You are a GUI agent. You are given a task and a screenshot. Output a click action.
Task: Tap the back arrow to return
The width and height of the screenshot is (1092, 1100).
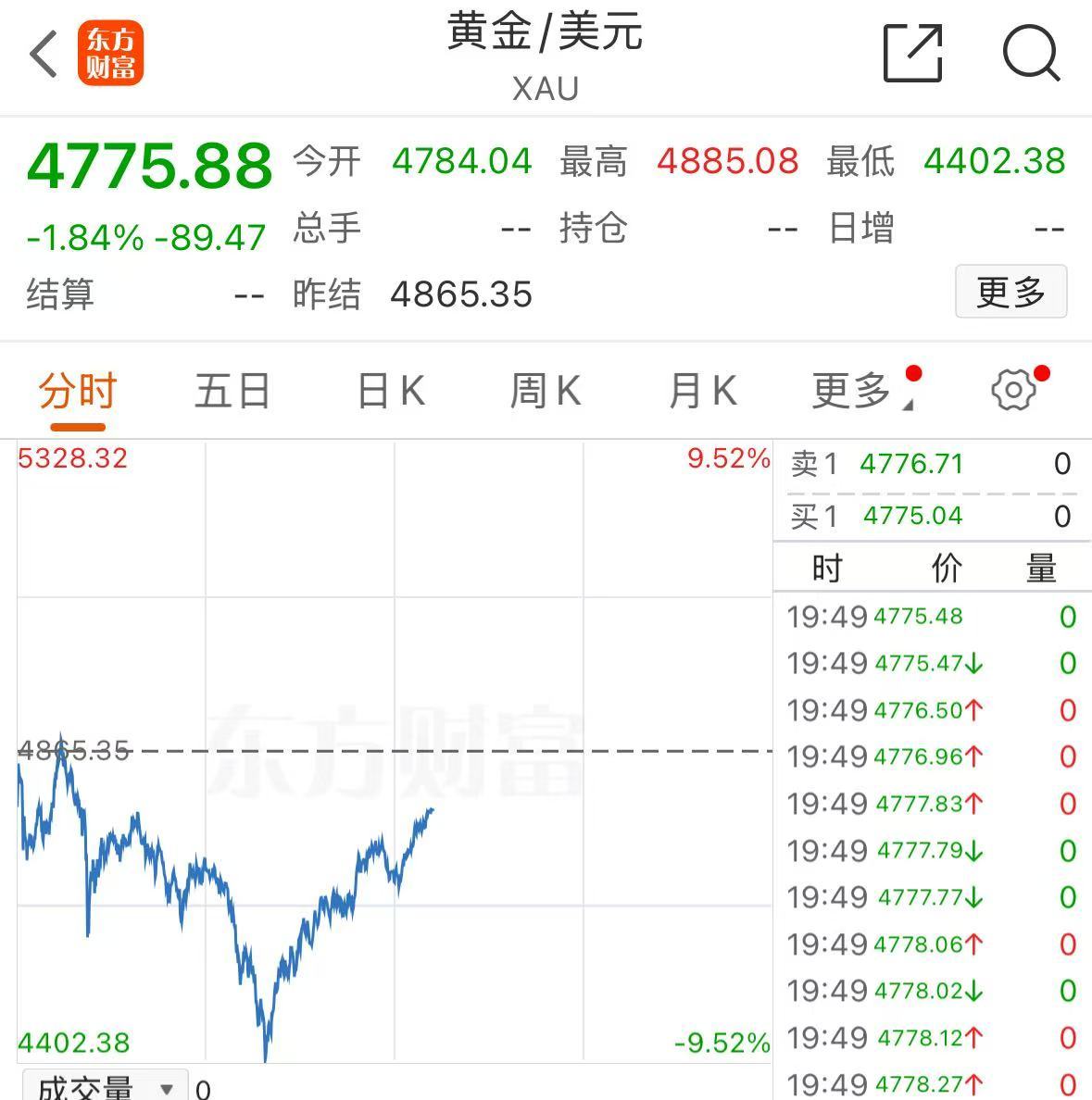click(x=42, y=53)
